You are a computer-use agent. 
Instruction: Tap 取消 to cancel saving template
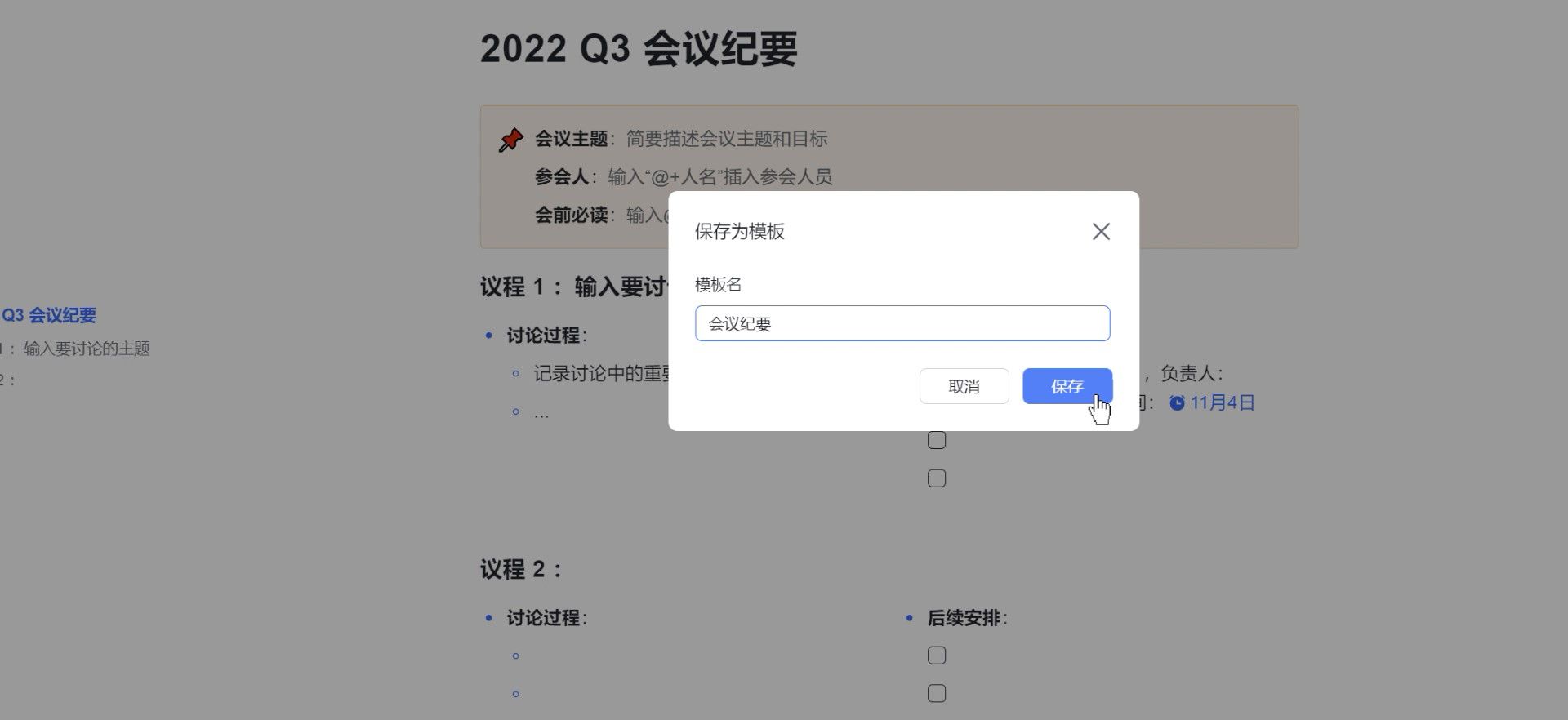pos(964,386)
